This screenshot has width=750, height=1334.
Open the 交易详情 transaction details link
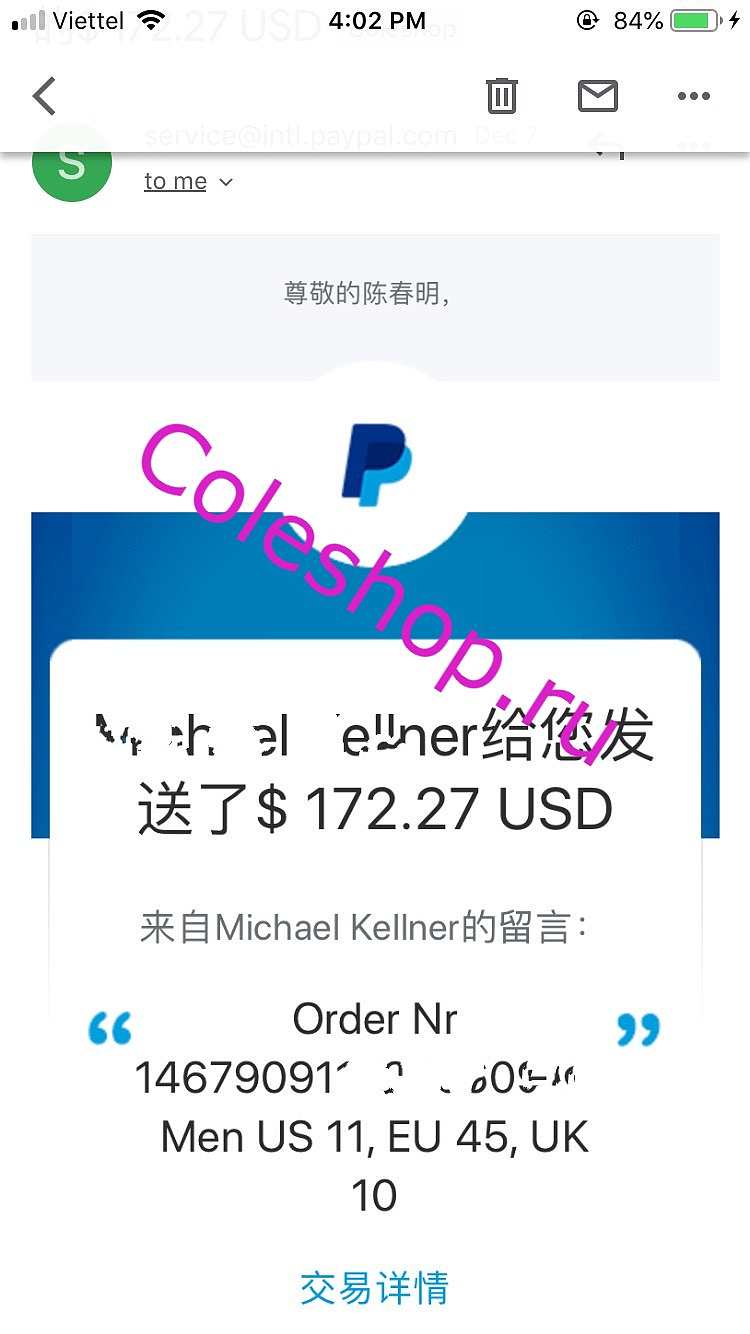tap(375, 1288)
